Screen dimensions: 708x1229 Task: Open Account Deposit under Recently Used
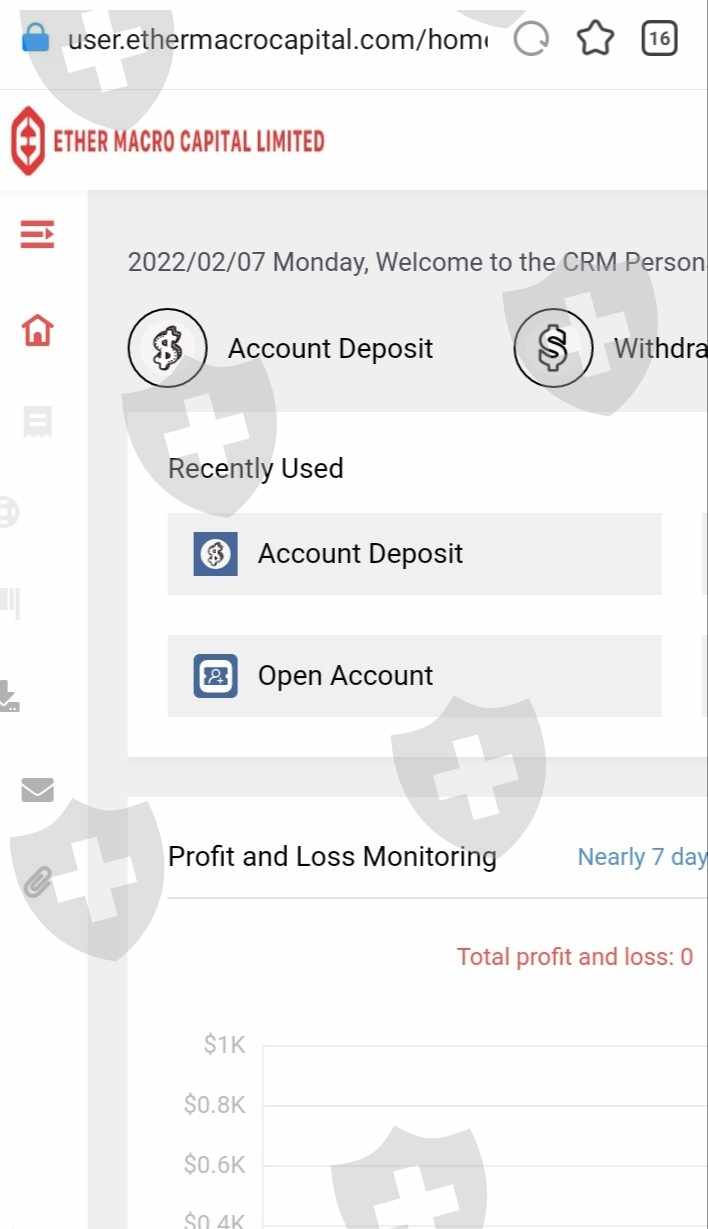(x=414, y=554)
